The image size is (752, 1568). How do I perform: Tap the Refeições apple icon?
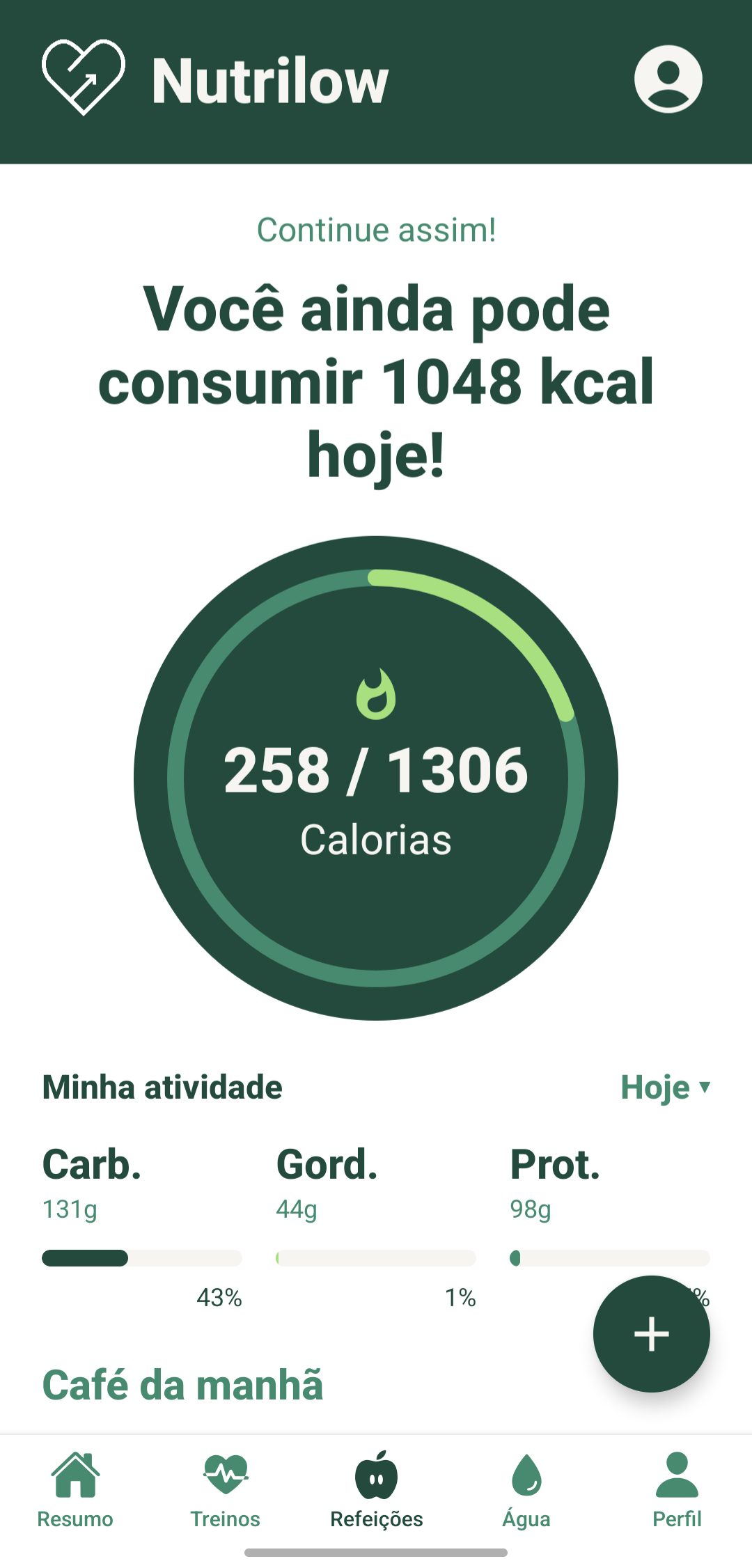pyautogui.click(x=376, y=1478)
